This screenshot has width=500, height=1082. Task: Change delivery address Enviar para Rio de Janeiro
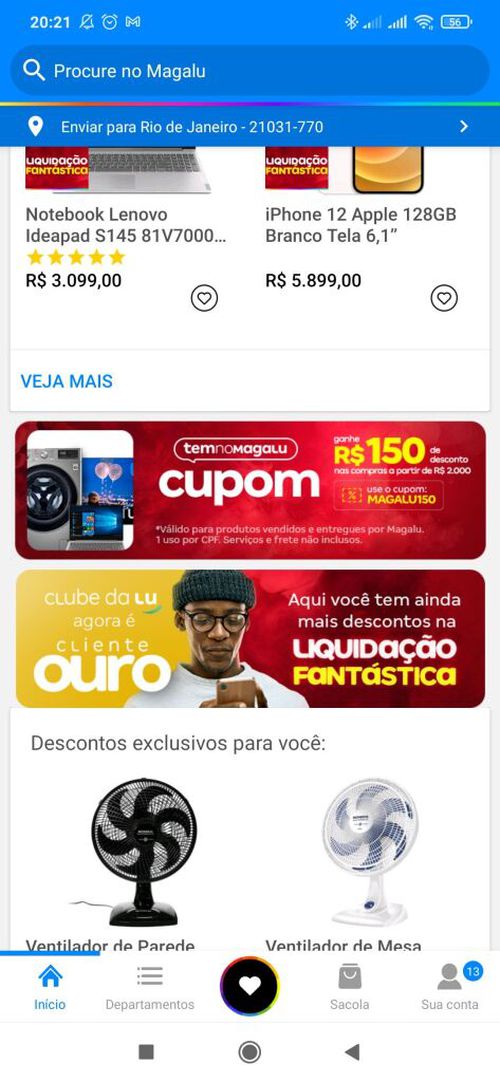pyautogui.click(x=250, y=126)
